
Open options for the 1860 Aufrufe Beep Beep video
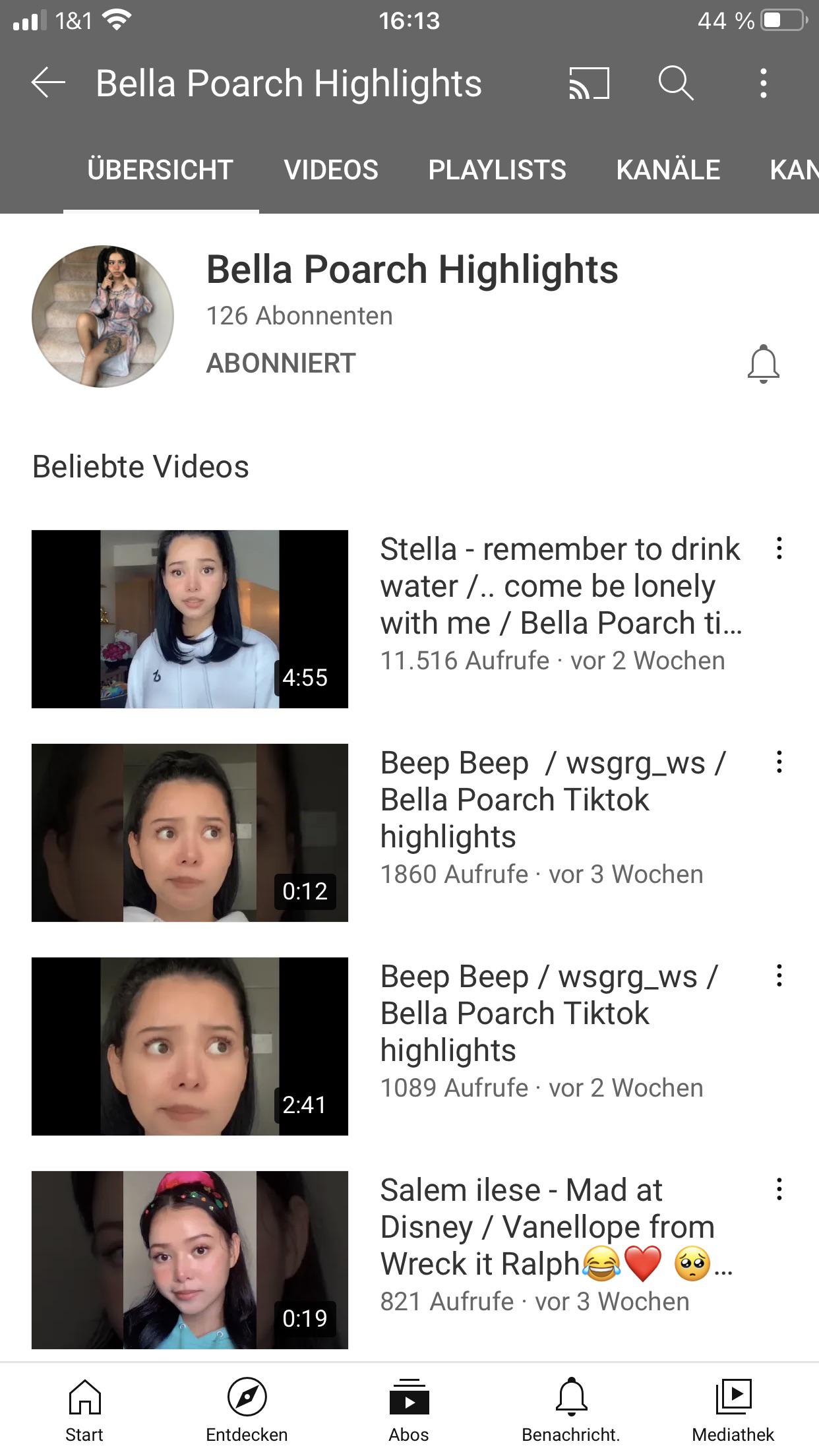779,762
